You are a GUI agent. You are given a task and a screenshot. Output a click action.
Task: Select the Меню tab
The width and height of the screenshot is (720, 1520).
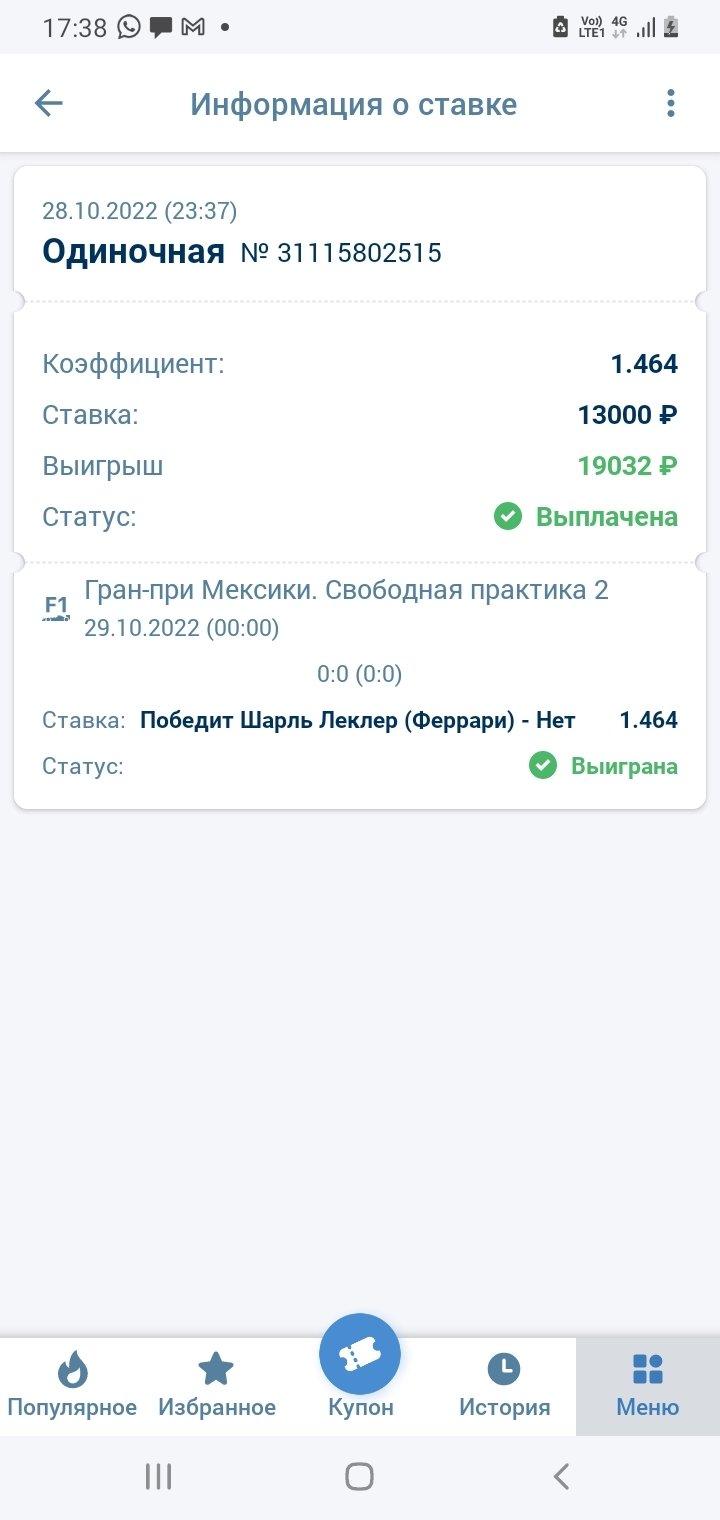click(647, 1385)
